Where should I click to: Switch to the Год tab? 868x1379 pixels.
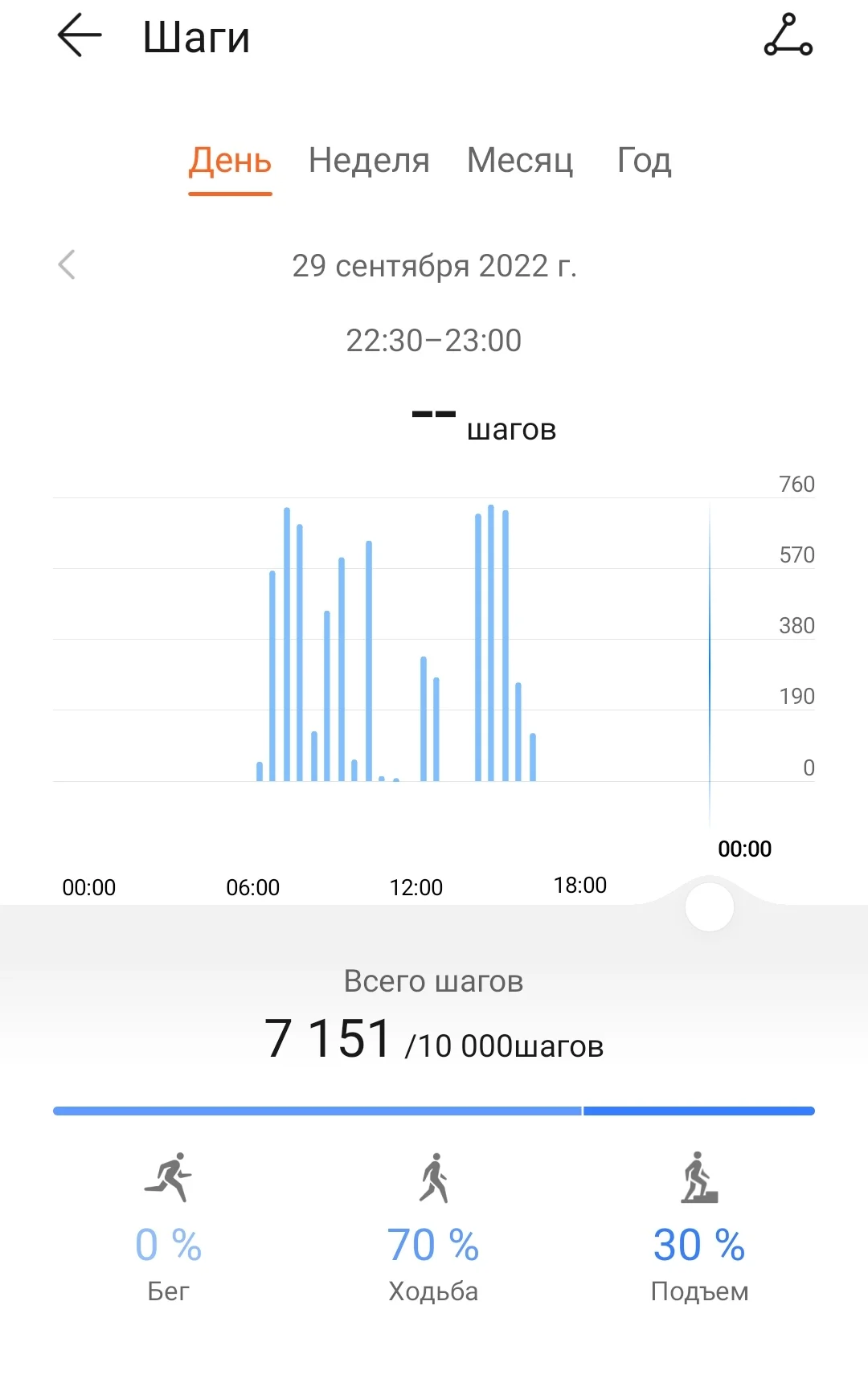(644, 161)
